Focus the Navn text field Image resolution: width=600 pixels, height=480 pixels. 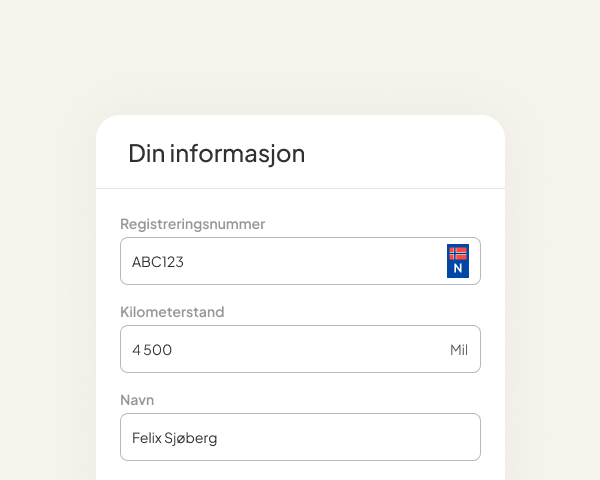coord(300,438)
